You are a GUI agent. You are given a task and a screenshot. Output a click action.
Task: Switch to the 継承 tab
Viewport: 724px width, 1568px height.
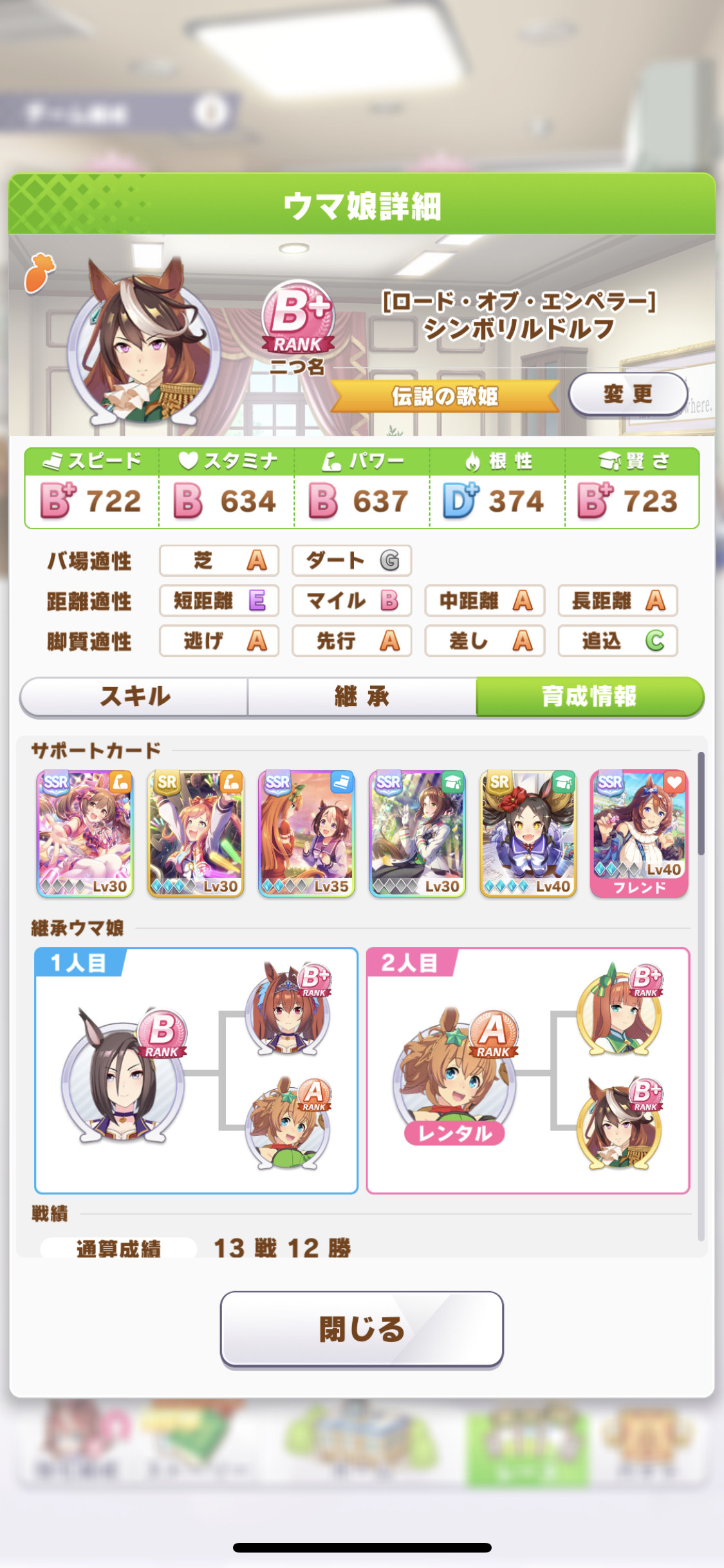point(362,696)
